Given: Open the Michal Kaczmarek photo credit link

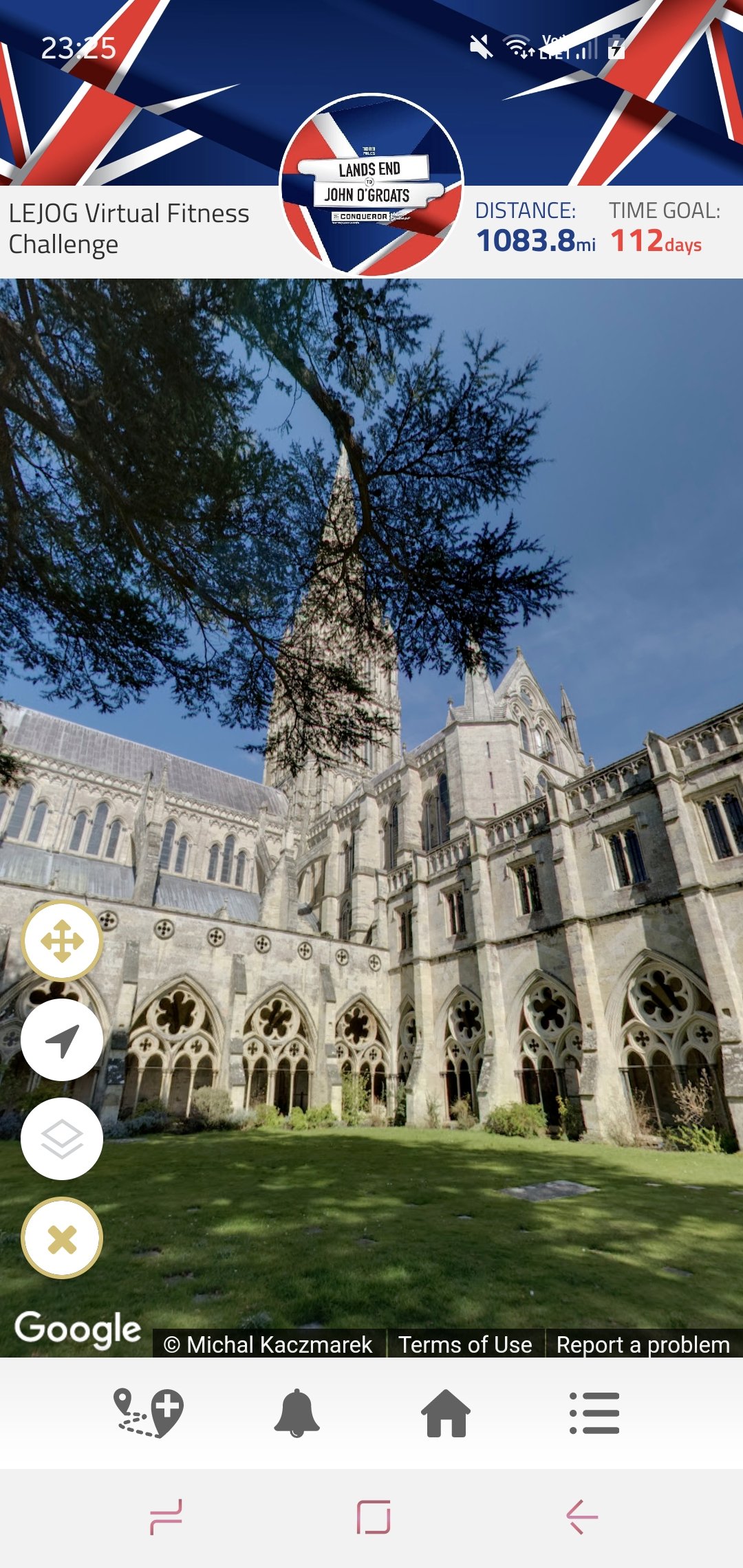Looking at the screenshot, I should (x=269, y=1344).
